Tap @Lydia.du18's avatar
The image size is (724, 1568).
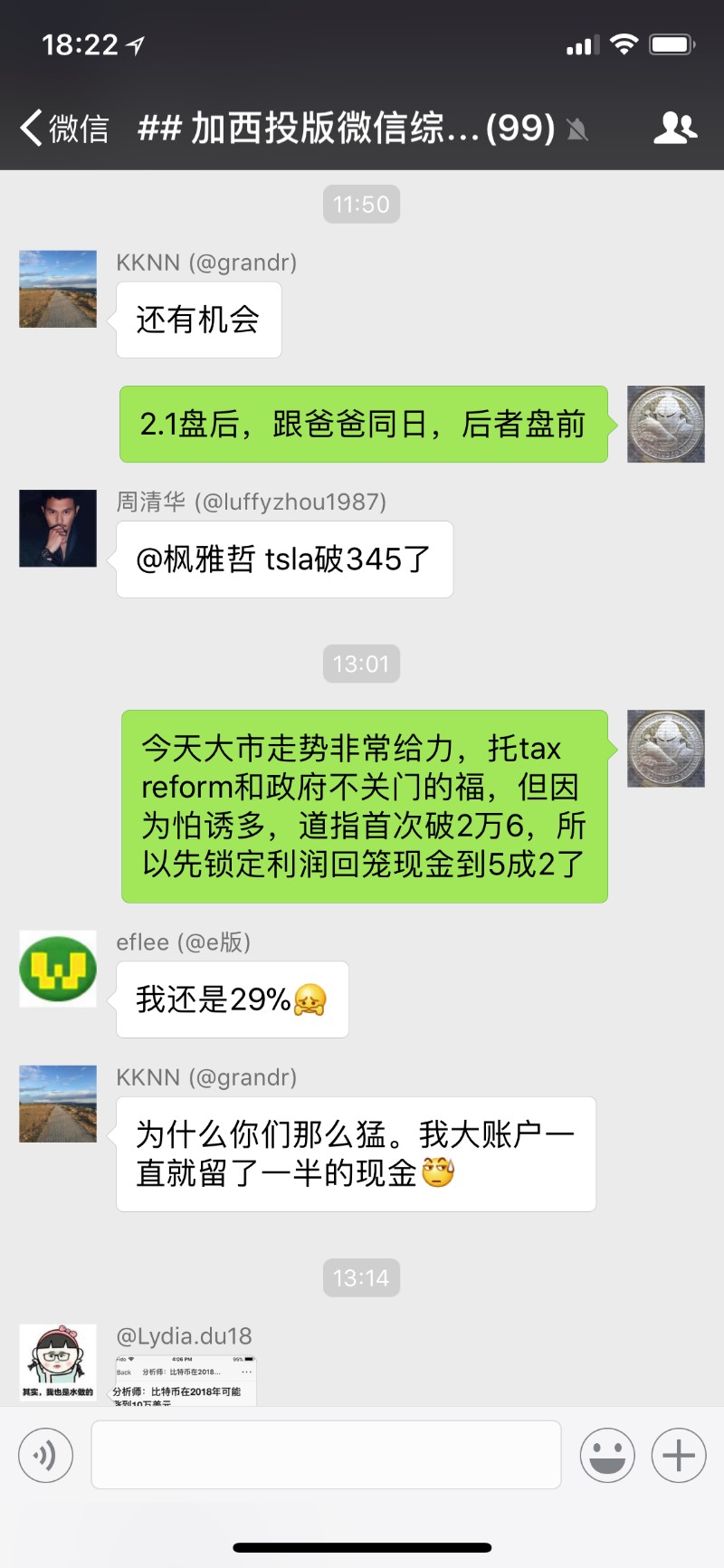[x=58, y=1363]
